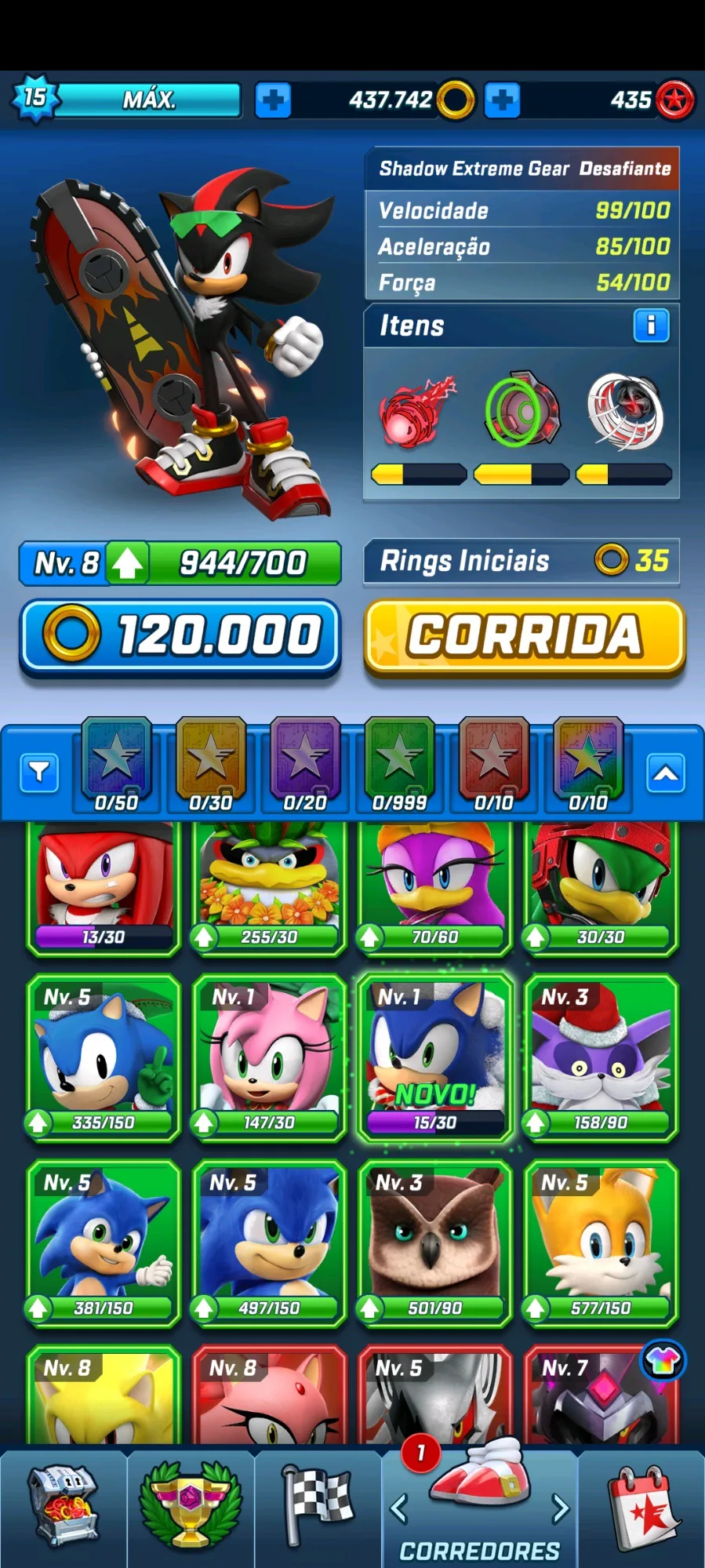Collapse the cards bar with up arrow
705x1568 pixels.
[666, 773]
